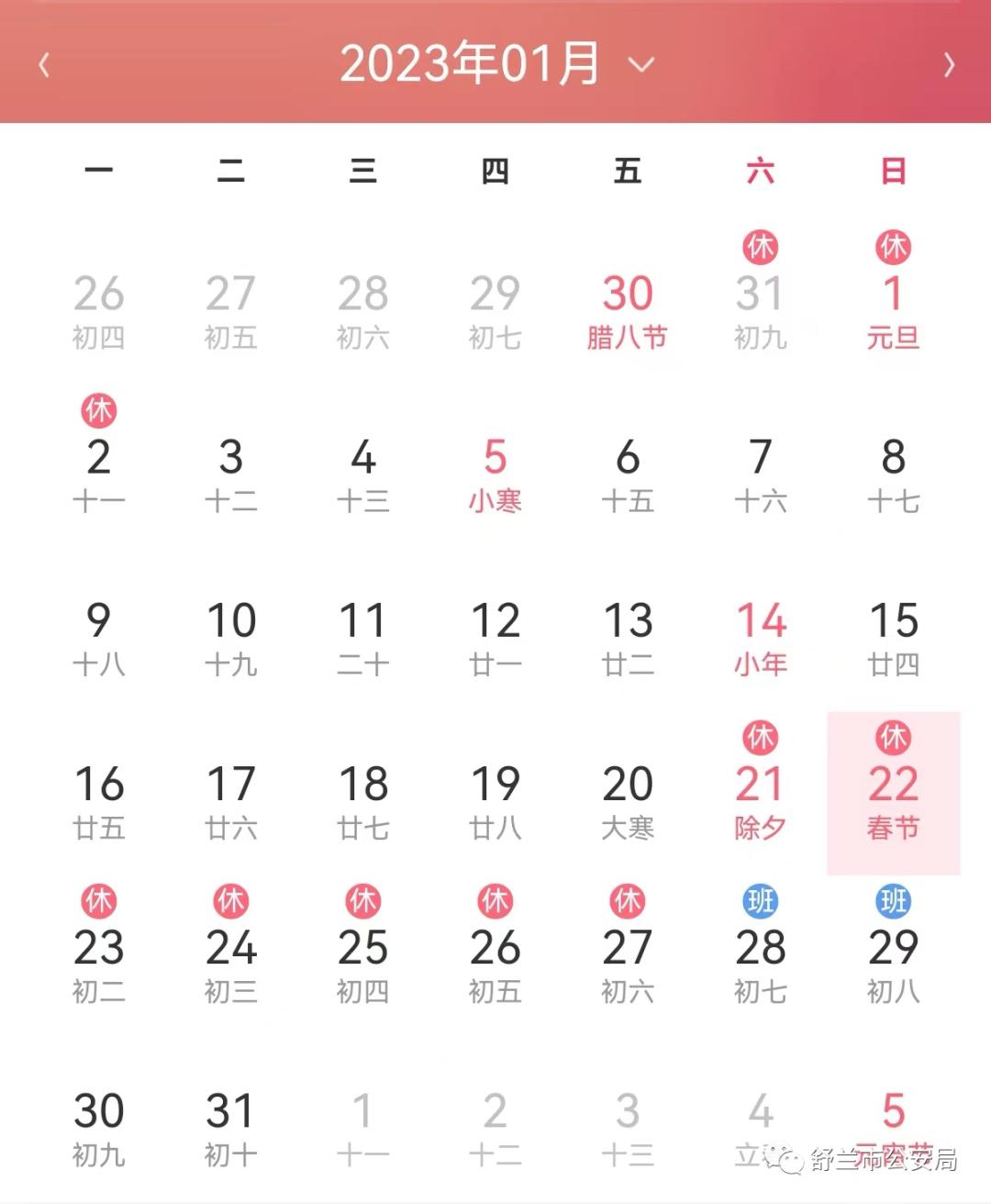
Task: Go to the previous month
Action: [43, 65]
